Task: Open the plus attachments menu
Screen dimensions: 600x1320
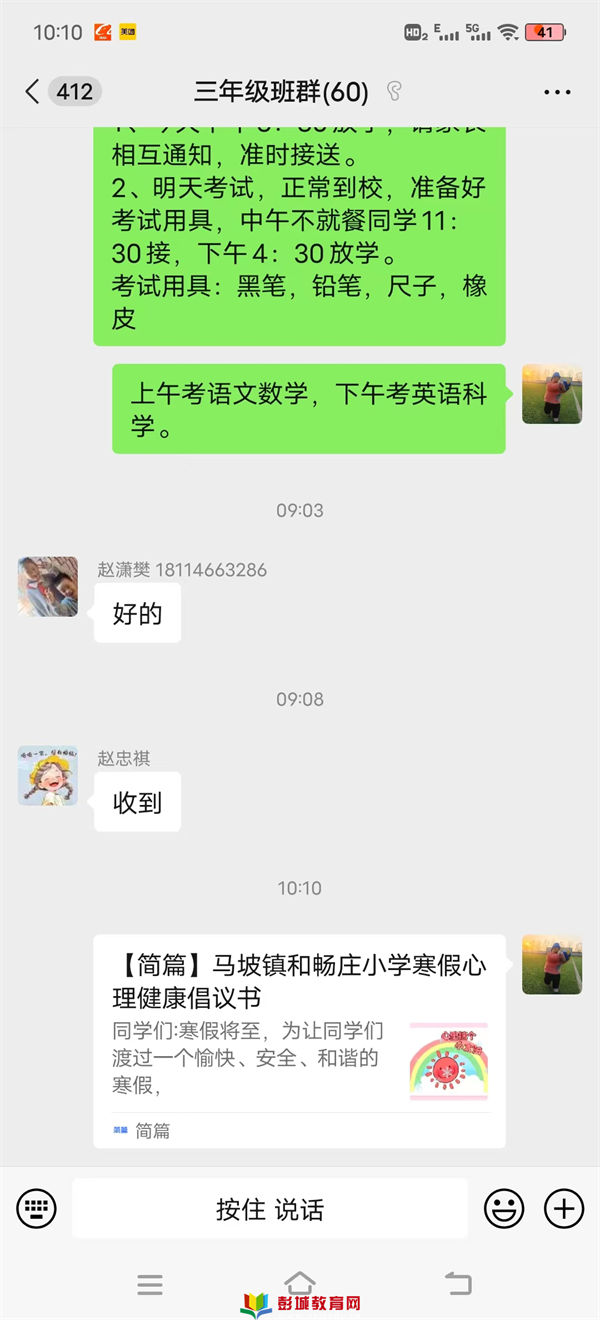Action: (x=564, y=1208)
